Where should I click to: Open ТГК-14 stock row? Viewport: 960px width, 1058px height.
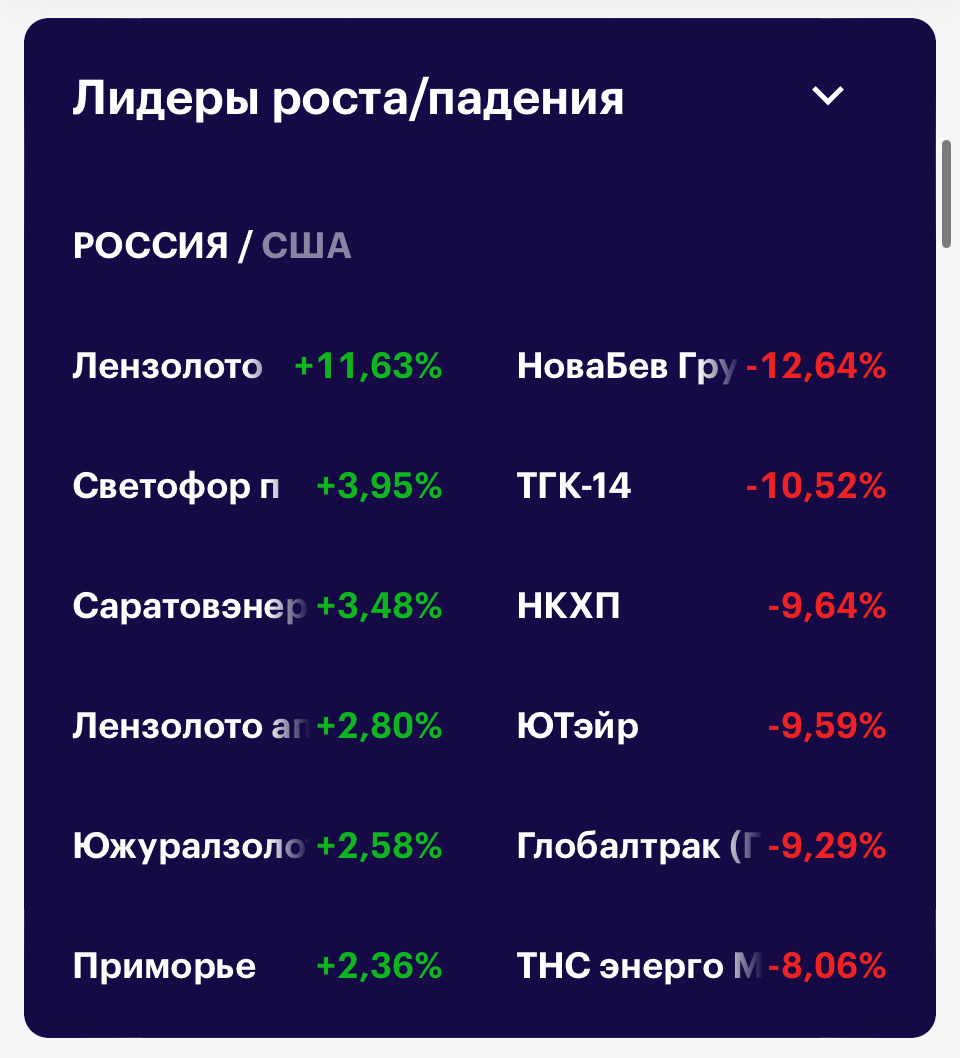point(702,486)
